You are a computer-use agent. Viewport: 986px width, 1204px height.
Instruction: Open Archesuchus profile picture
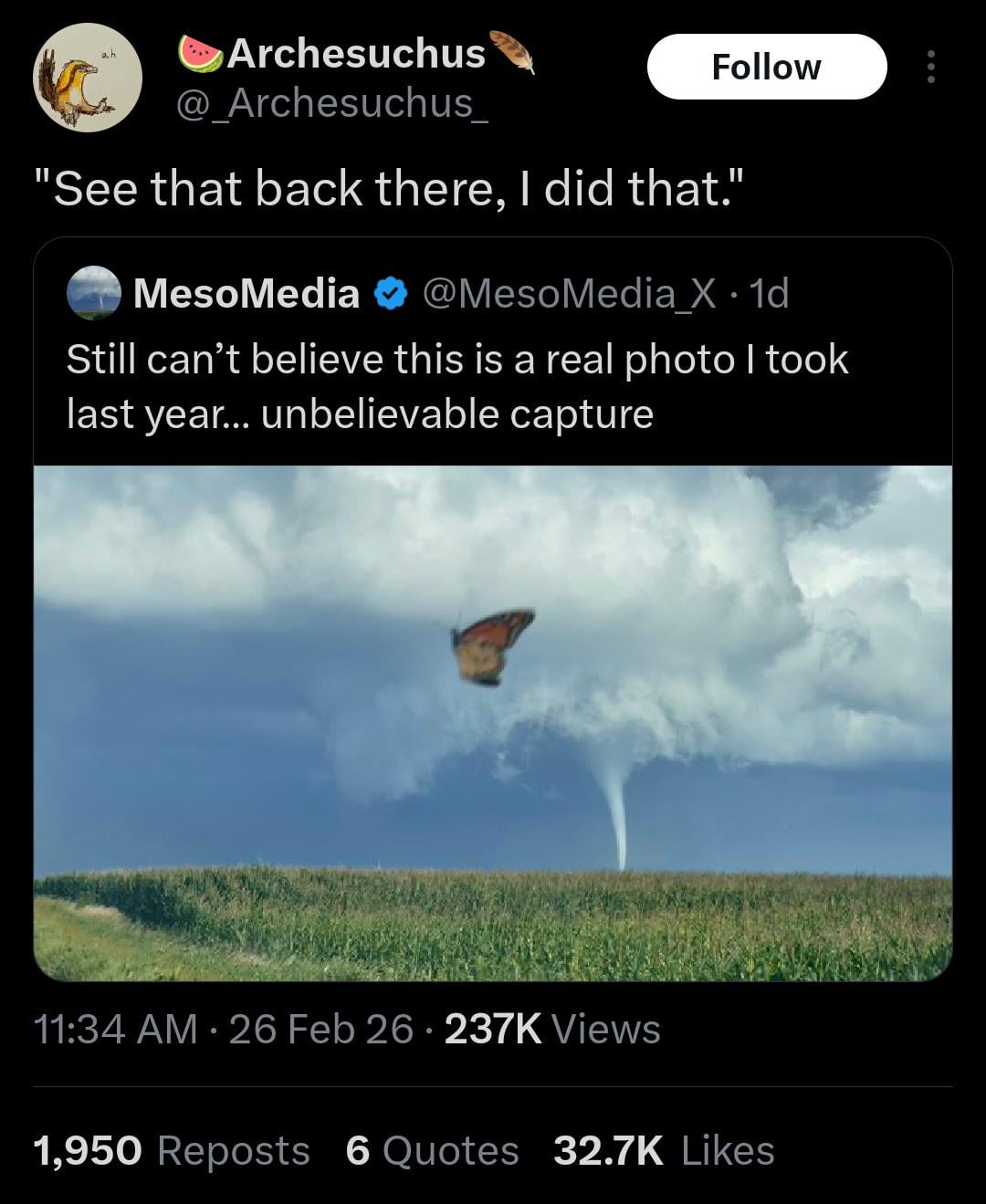(x=88, y=78)
